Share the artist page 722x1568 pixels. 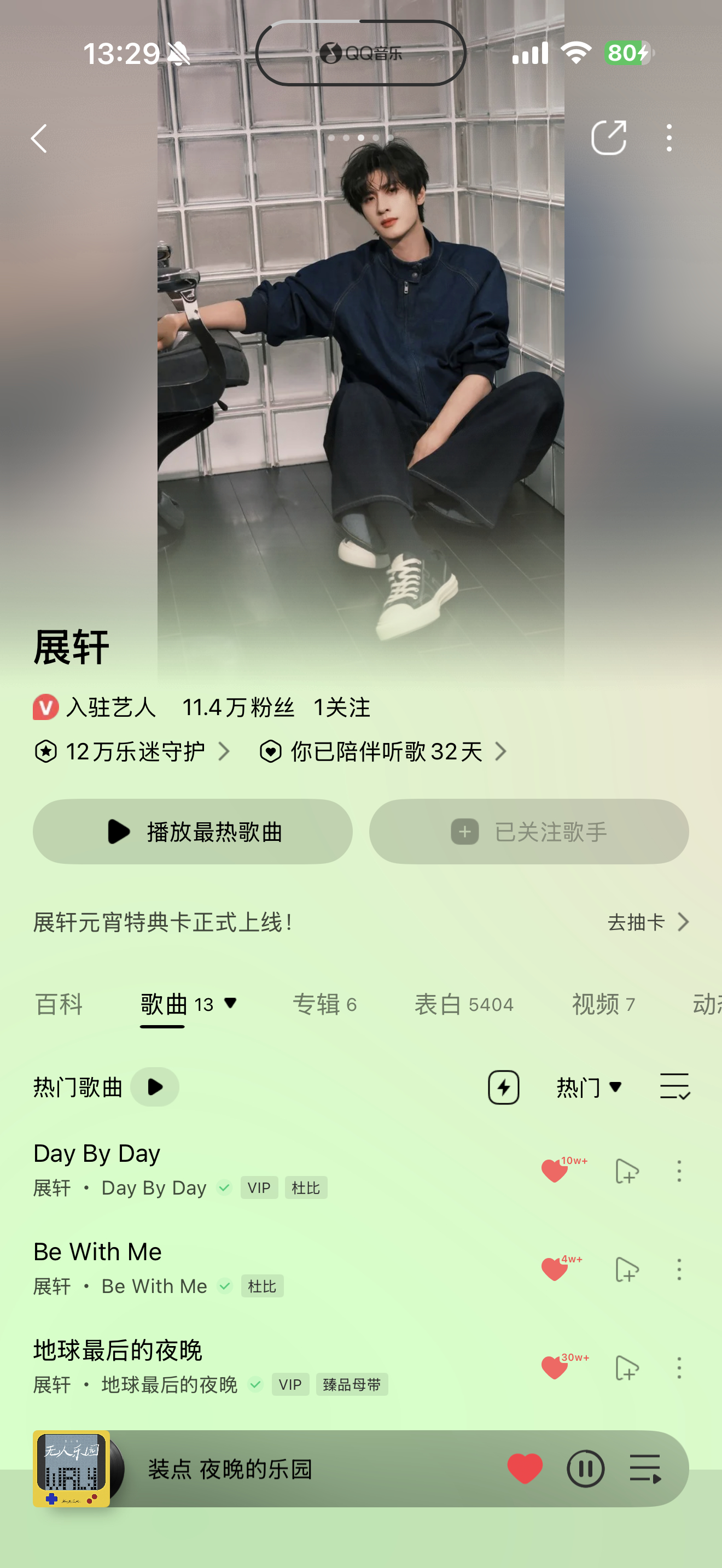[x=610, y=138]
